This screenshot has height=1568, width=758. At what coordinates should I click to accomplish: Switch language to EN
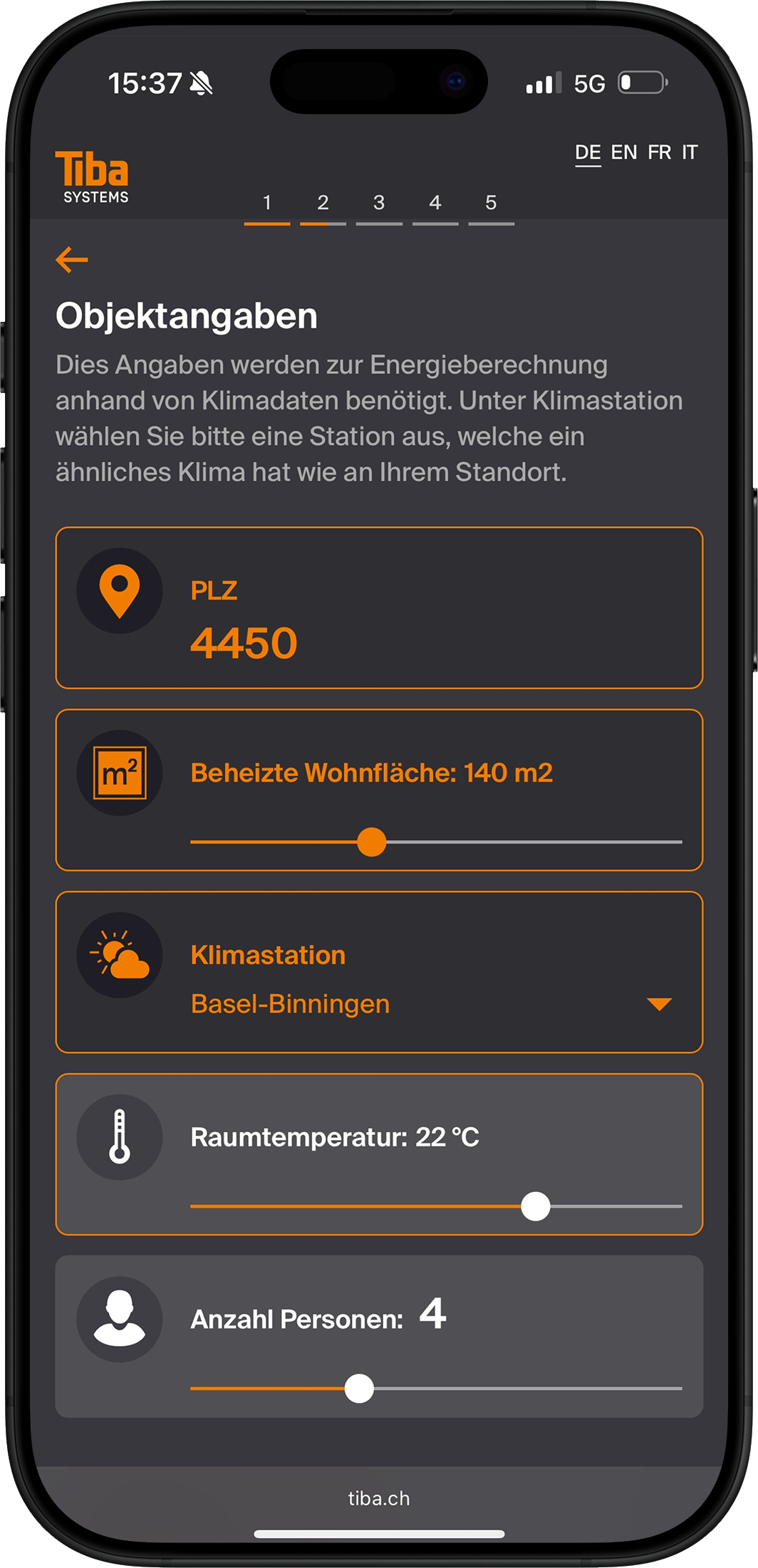pyautogui.click(x=623, y=152)
